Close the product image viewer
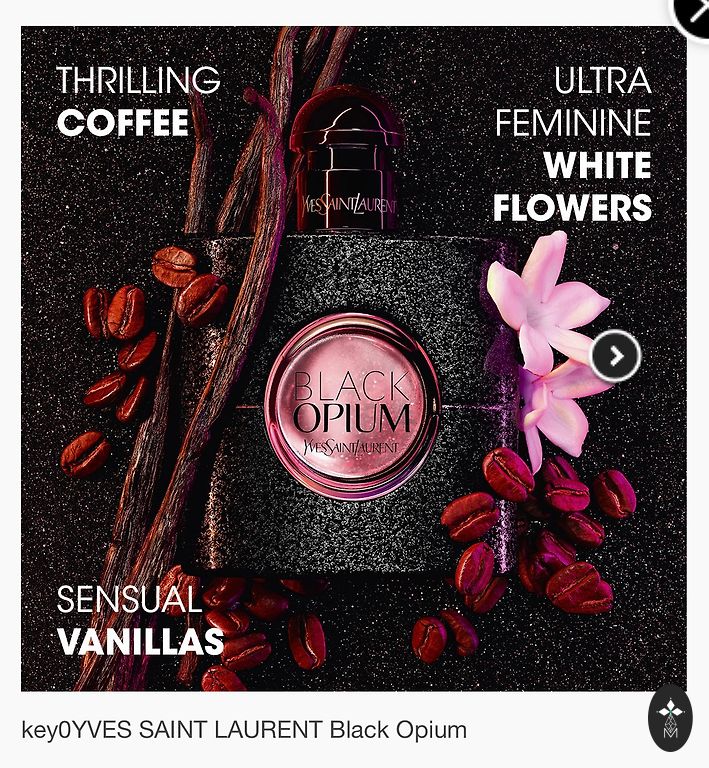Viewport: 709px width, 768px height. 696,12
